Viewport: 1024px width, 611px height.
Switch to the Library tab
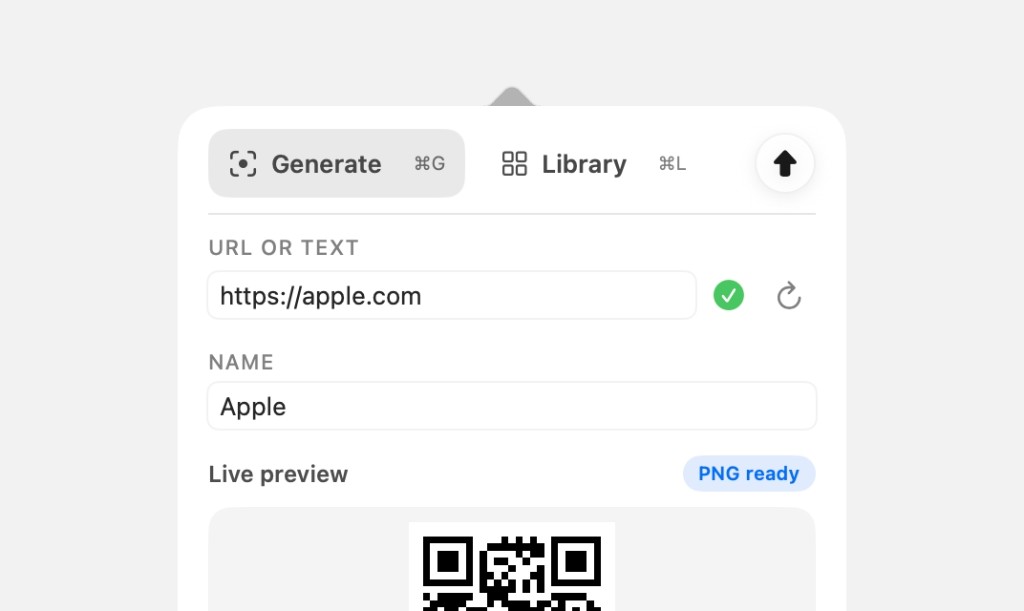(594, 163)
